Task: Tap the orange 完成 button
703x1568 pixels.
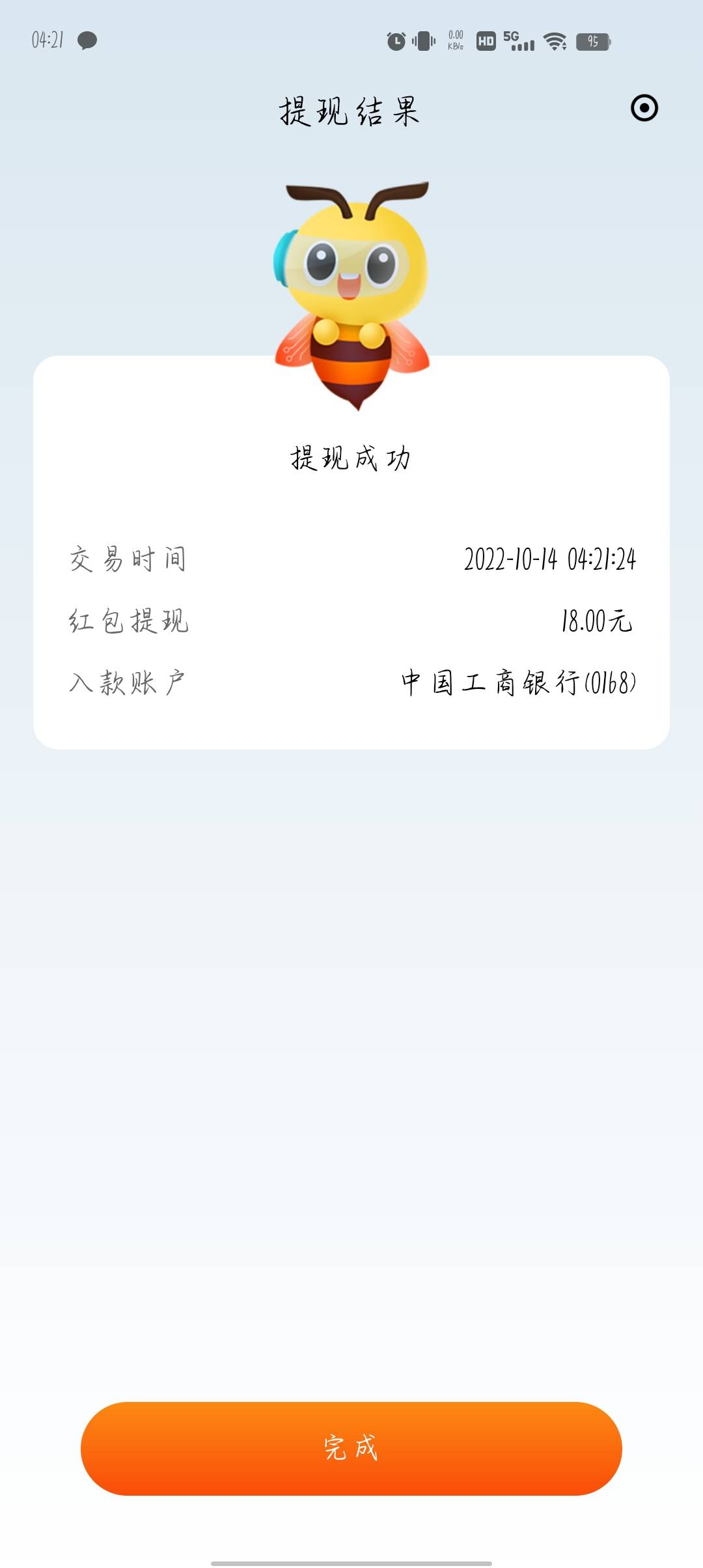Action: click(x=351, y=1449)
